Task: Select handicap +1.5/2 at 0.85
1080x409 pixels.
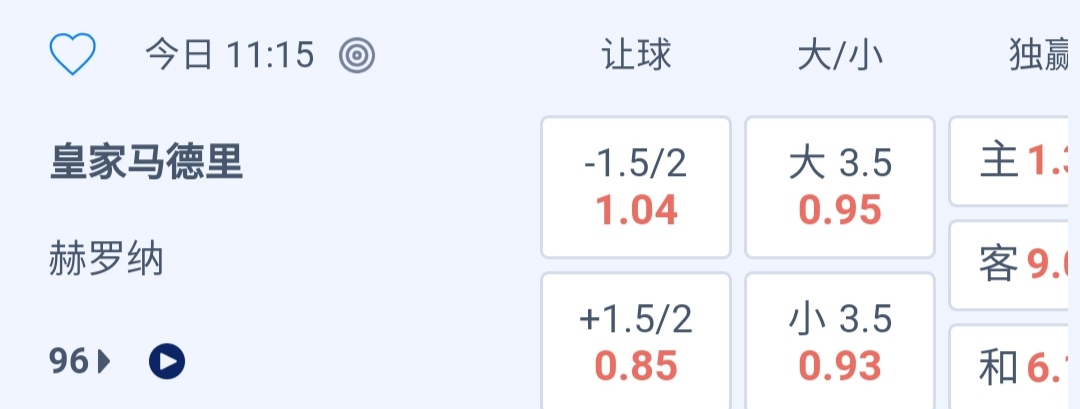Action: [636, 342]
